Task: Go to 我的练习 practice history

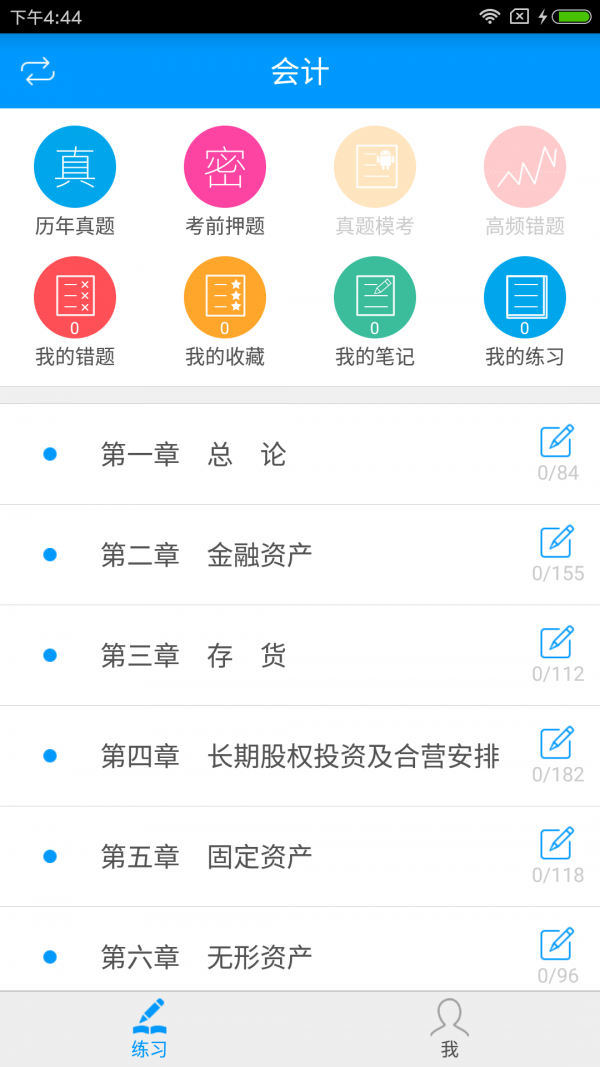Action: [x=525, y=298]
